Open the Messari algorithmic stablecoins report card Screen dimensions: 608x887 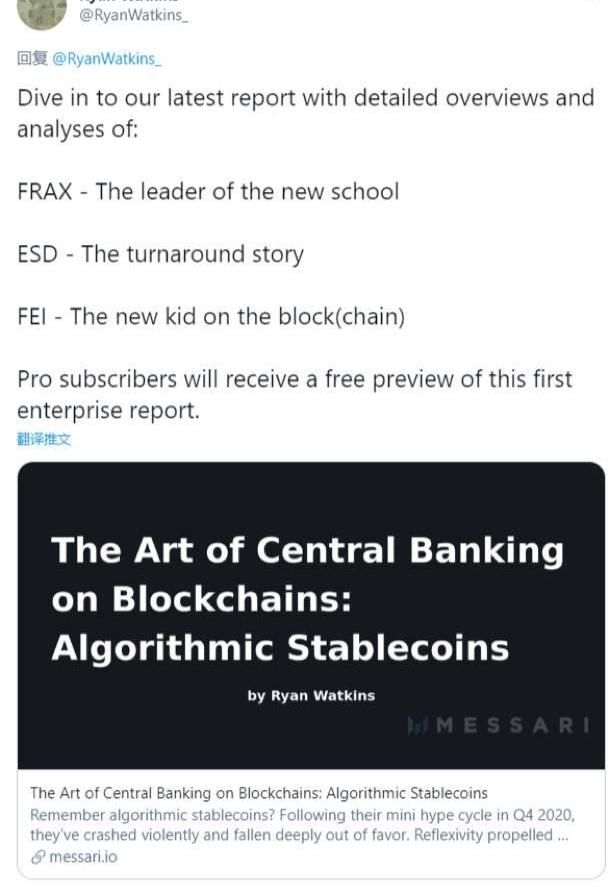[x=311, y=640]
